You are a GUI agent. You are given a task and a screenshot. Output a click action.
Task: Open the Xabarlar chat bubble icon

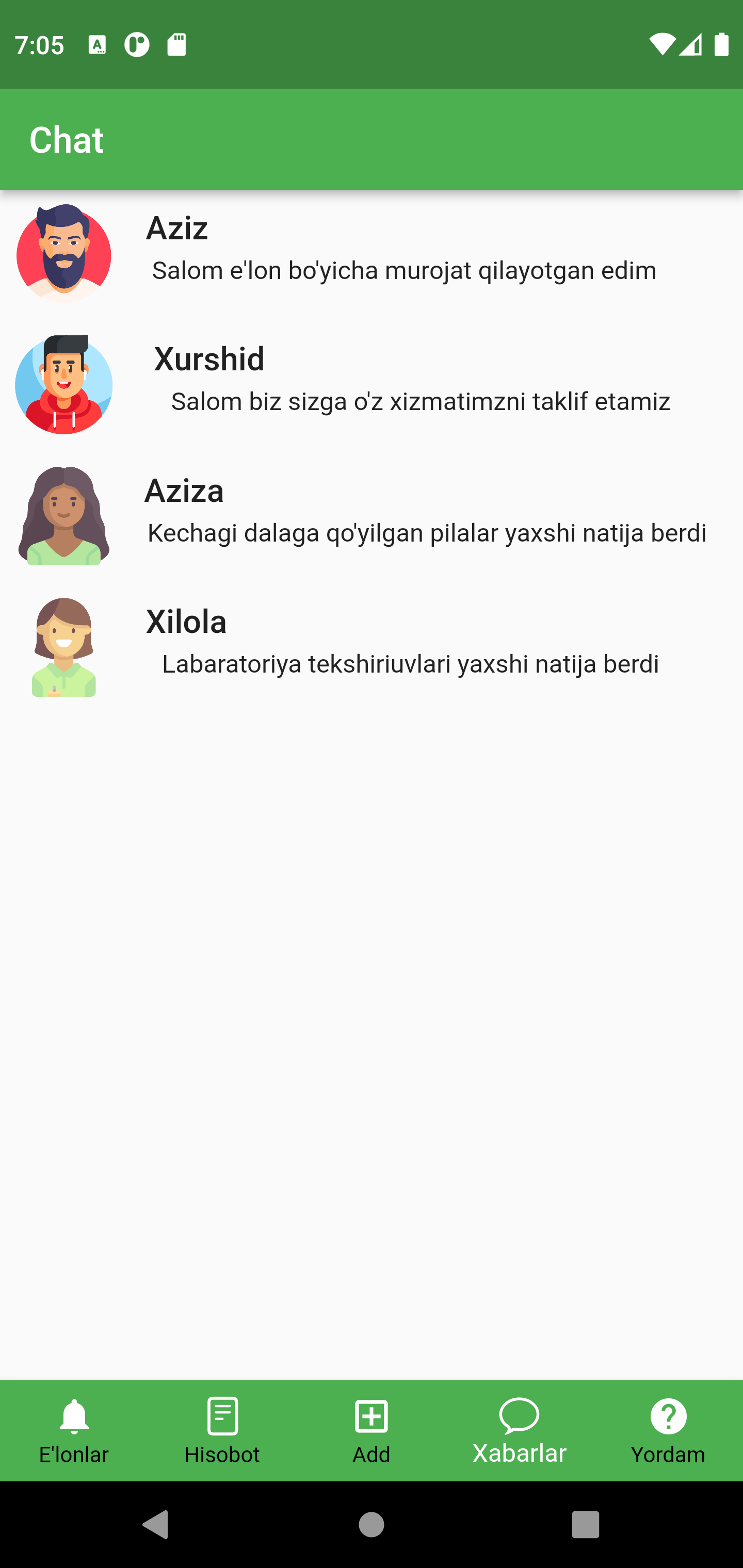click(x=520, y=1416)
